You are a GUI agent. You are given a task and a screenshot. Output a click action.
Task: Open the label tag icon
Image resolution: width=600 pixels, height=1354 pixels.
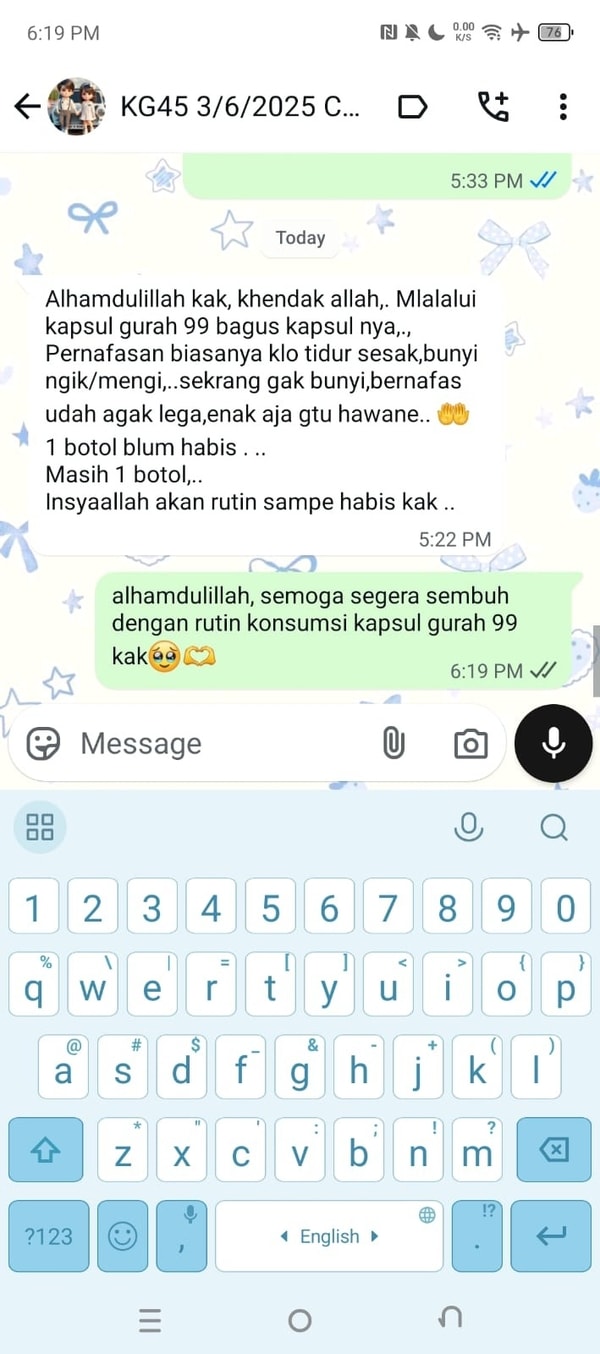coord(413,107)
